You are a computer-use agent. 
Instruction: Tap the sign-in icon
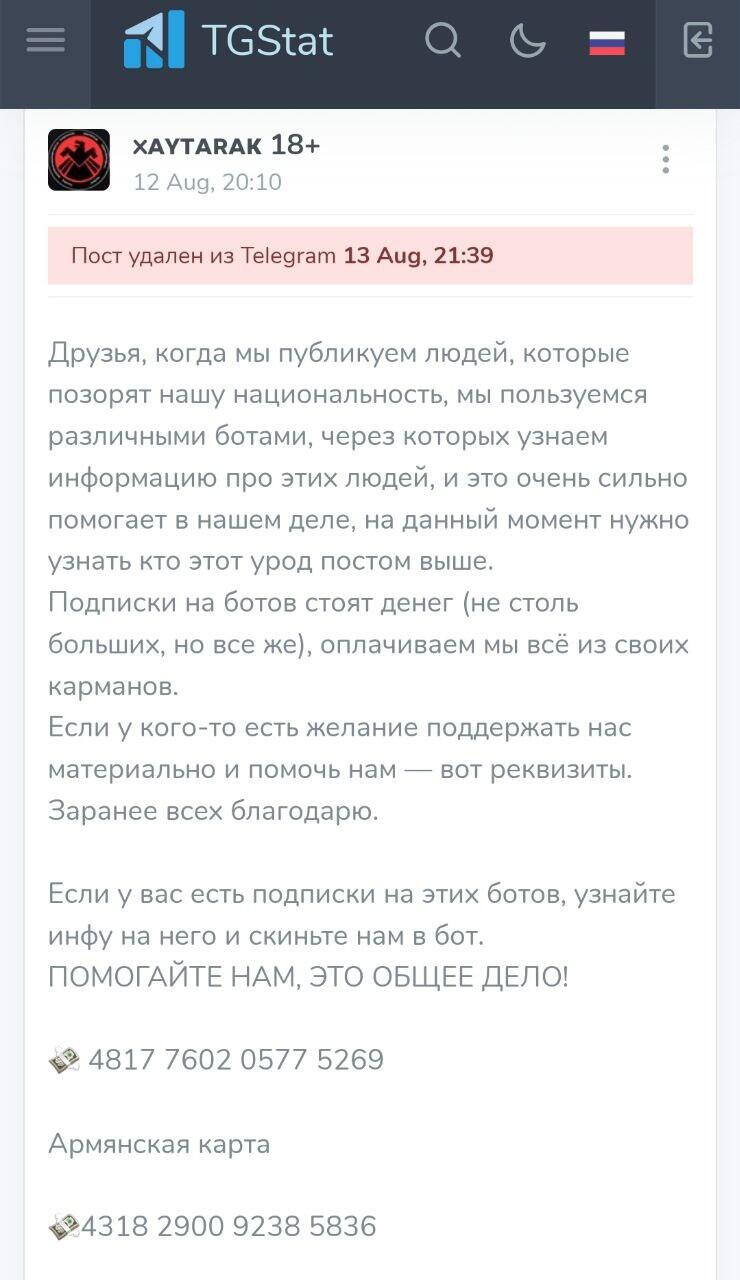click(697, 41)
